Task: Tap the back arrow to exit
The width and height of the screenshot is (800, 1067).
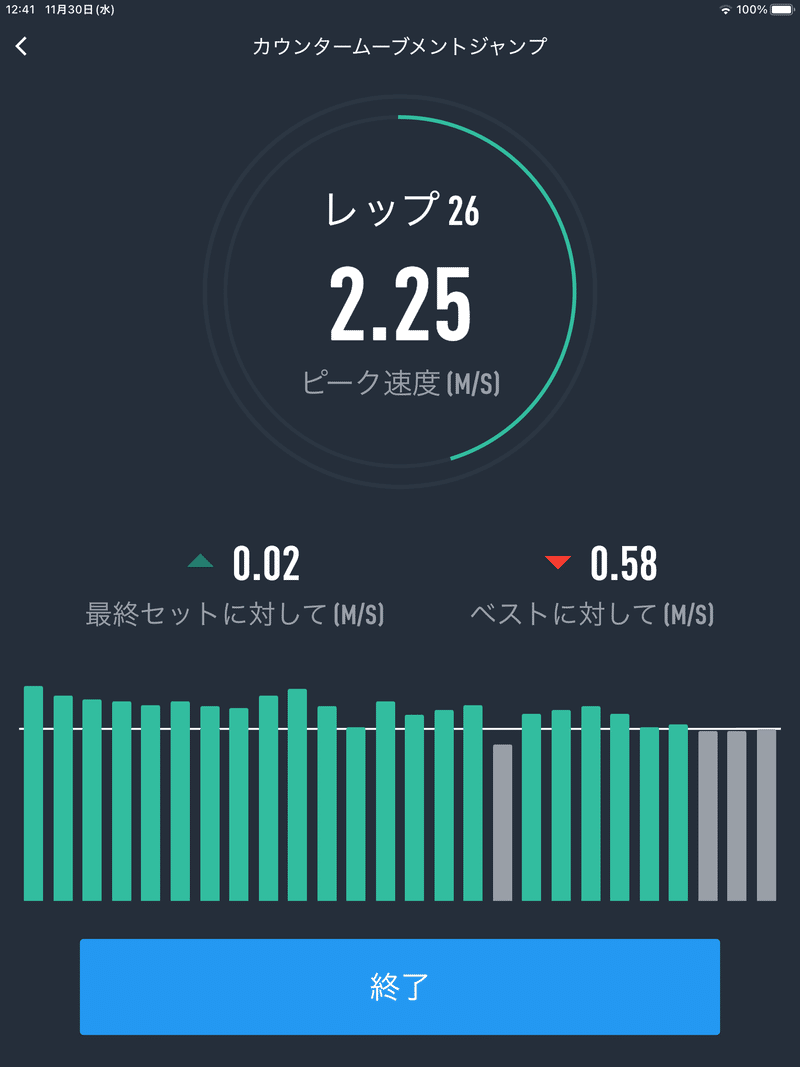Action: click(21, 46)
